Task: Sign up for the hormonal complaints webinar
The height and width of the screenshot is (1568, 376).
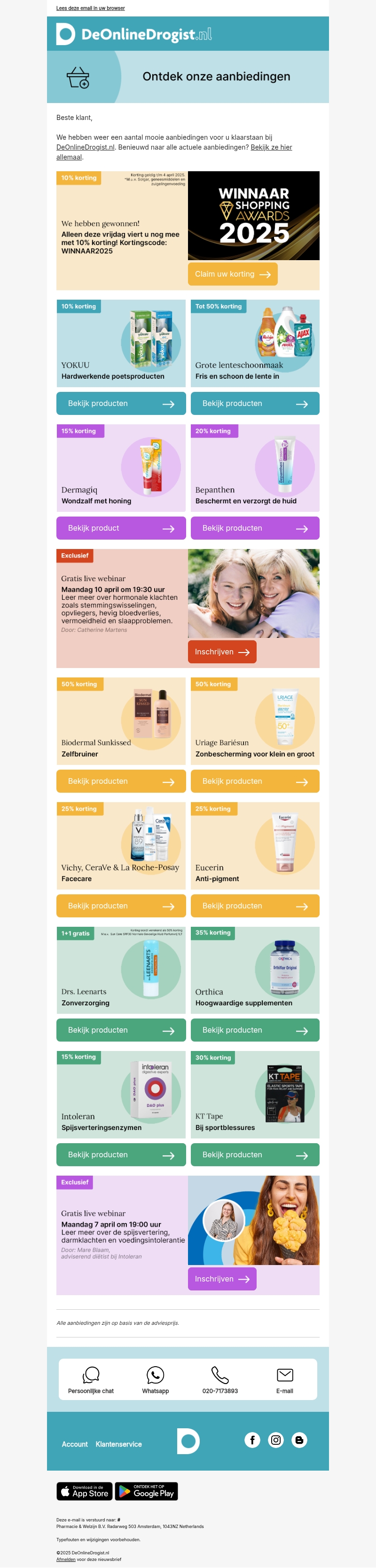Action: (221, 651)
